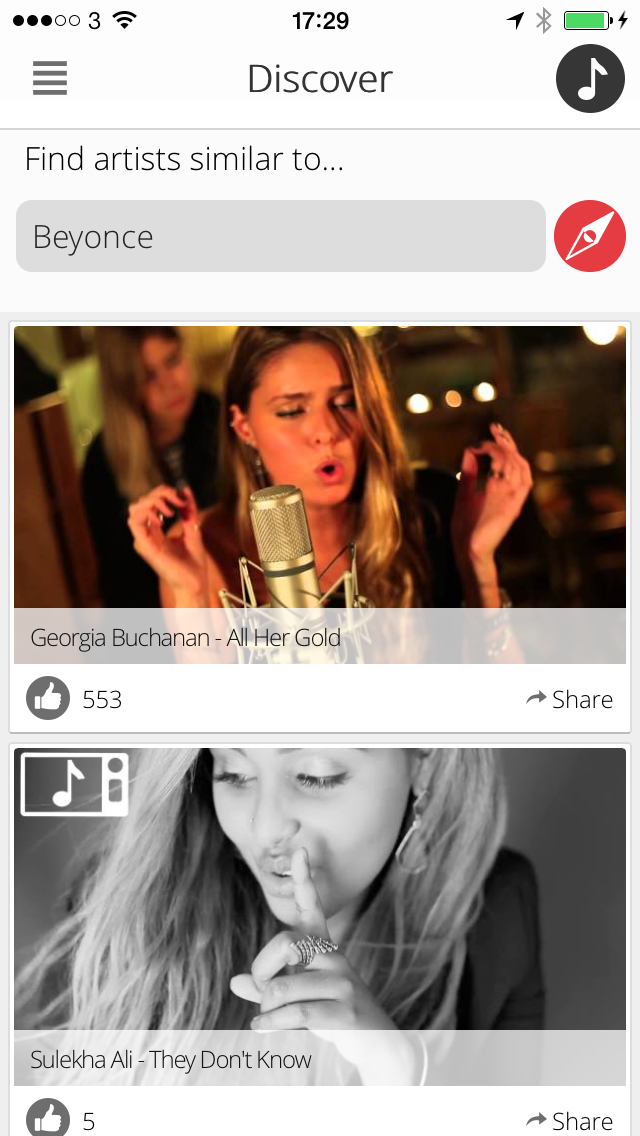Tap the red compass discover button
This screenshot has width=640, height=1136.
(589, 236)
